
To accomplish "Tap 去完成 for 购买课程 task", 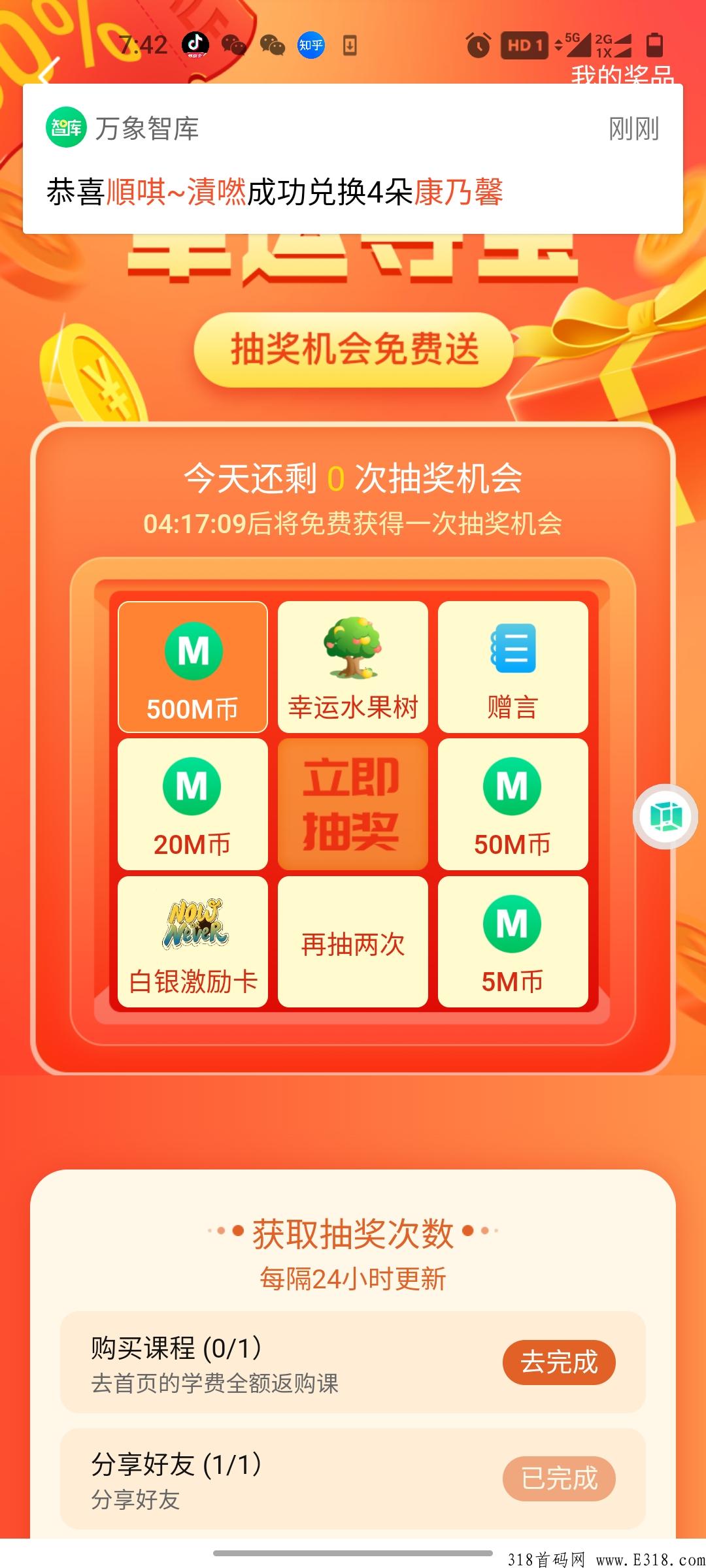I will 559,1362.
